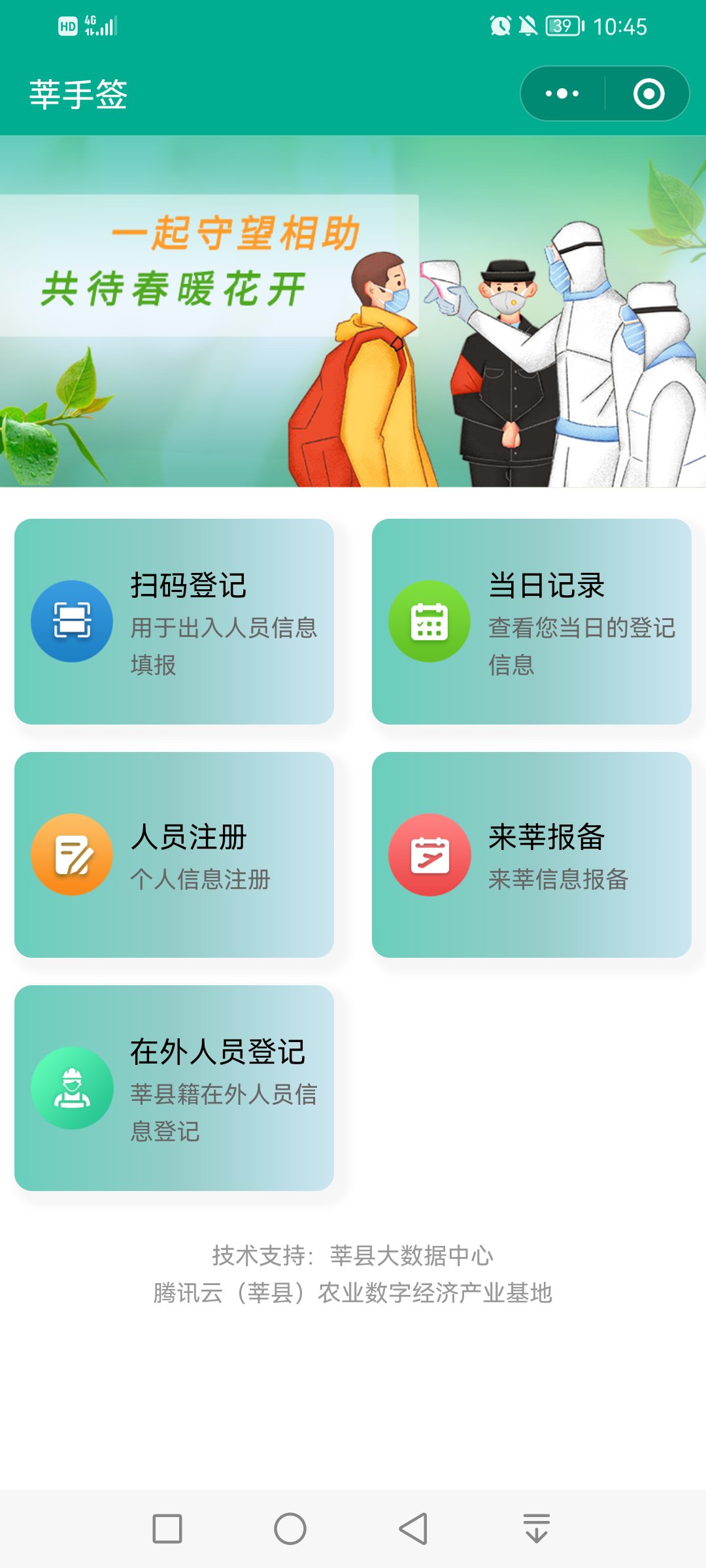
Task: Open 人员注册 personal registration card
Action: [174, 855]
